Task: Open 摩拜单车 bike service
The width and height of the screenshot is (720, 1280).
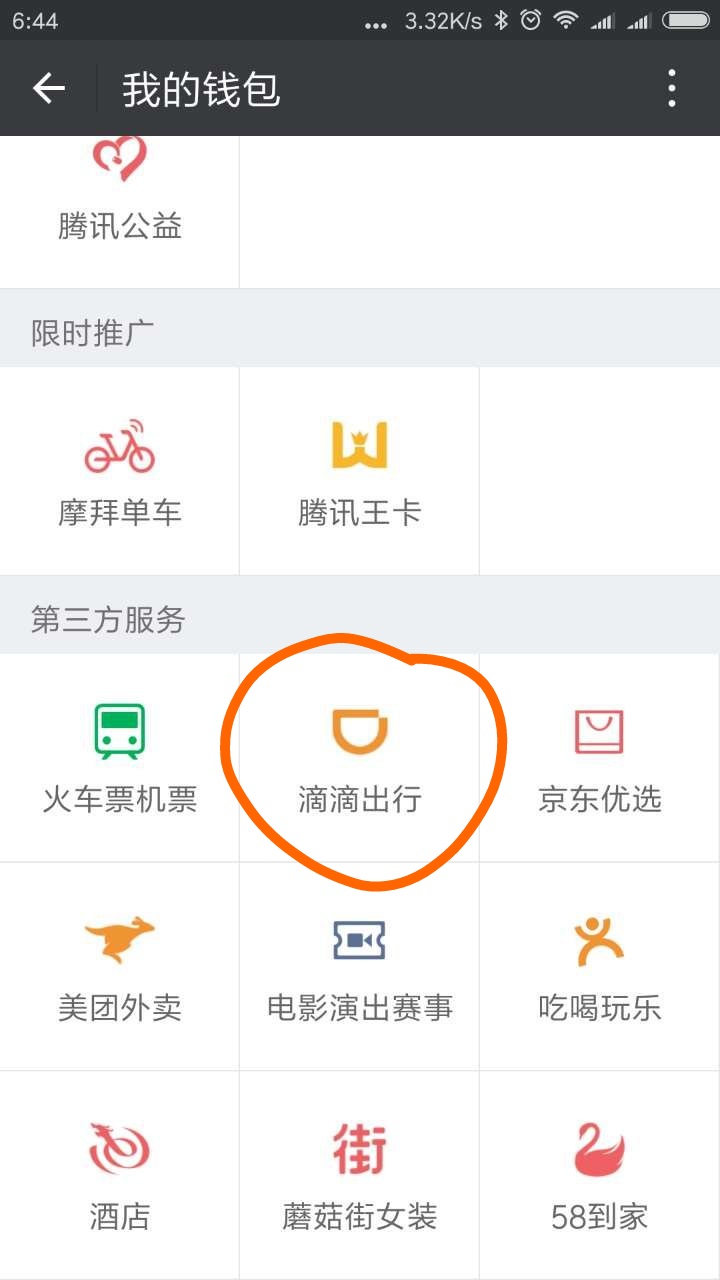Action: click(119, 471)
